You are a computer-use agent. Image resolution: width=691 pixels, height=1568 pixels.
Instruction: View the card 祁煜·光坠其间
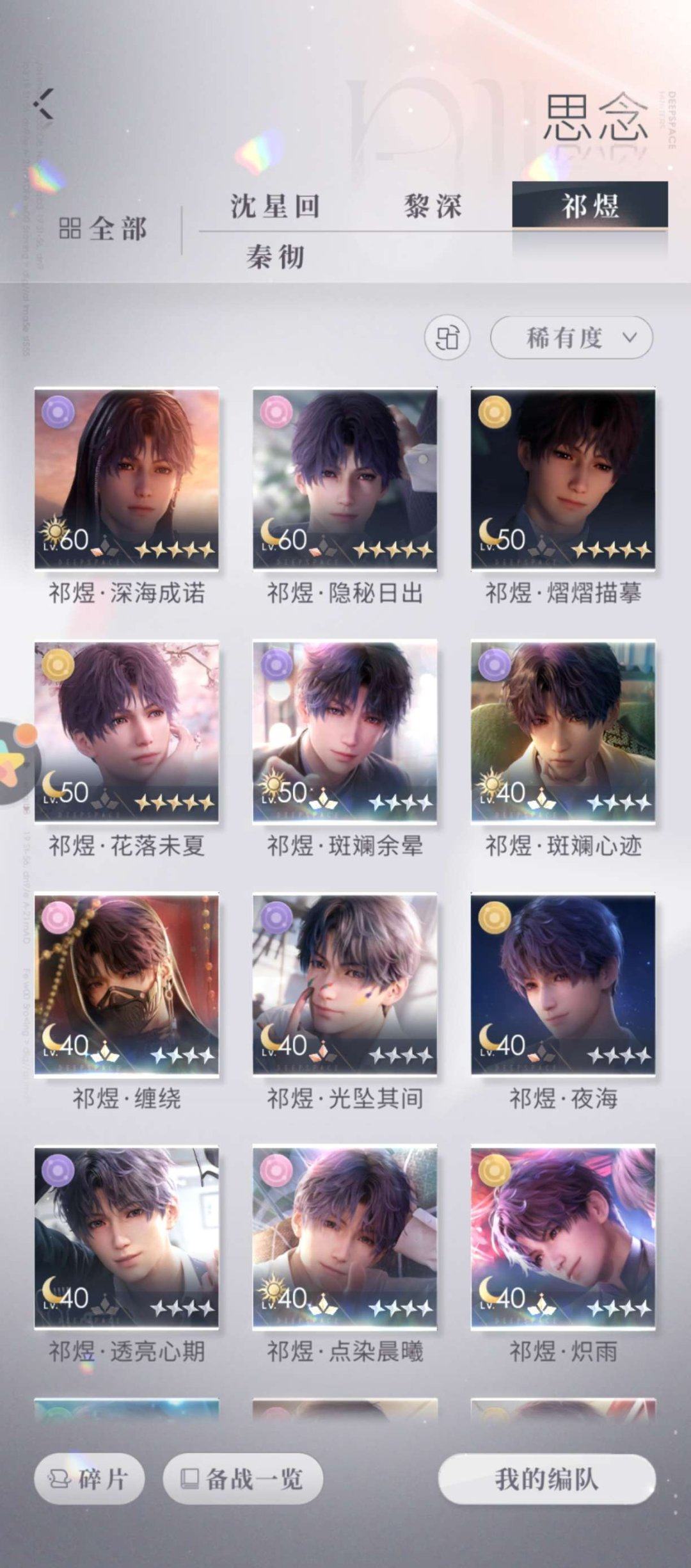[x=345, y=985]
